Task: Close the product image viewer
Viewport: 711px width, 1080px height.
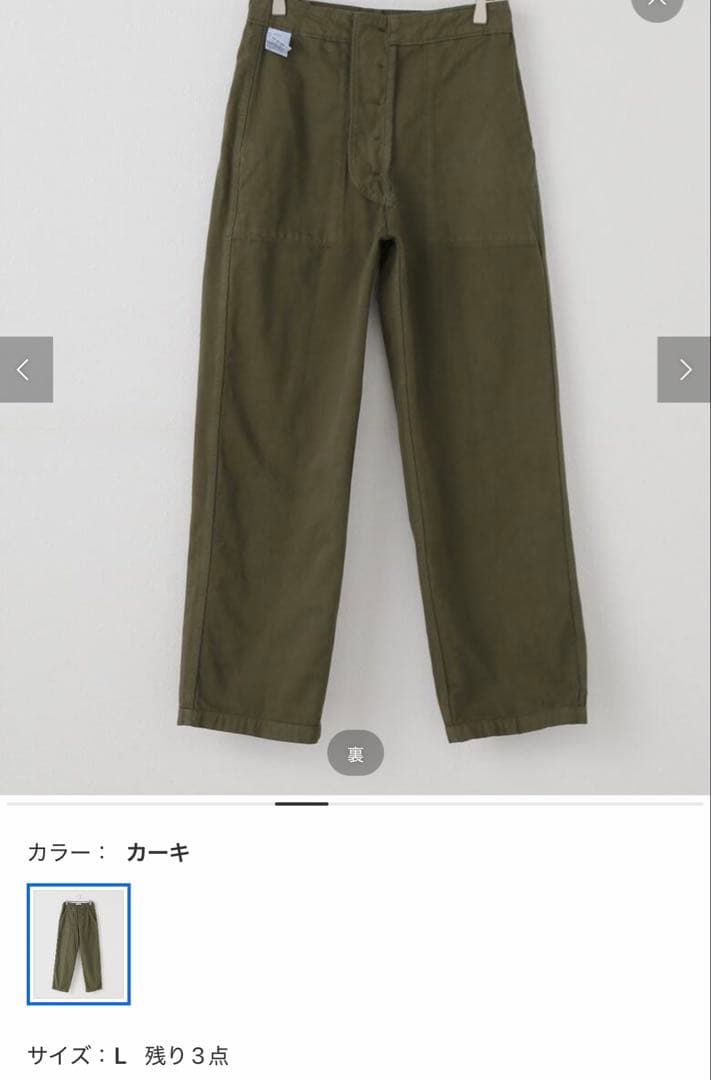Action: 657,4
